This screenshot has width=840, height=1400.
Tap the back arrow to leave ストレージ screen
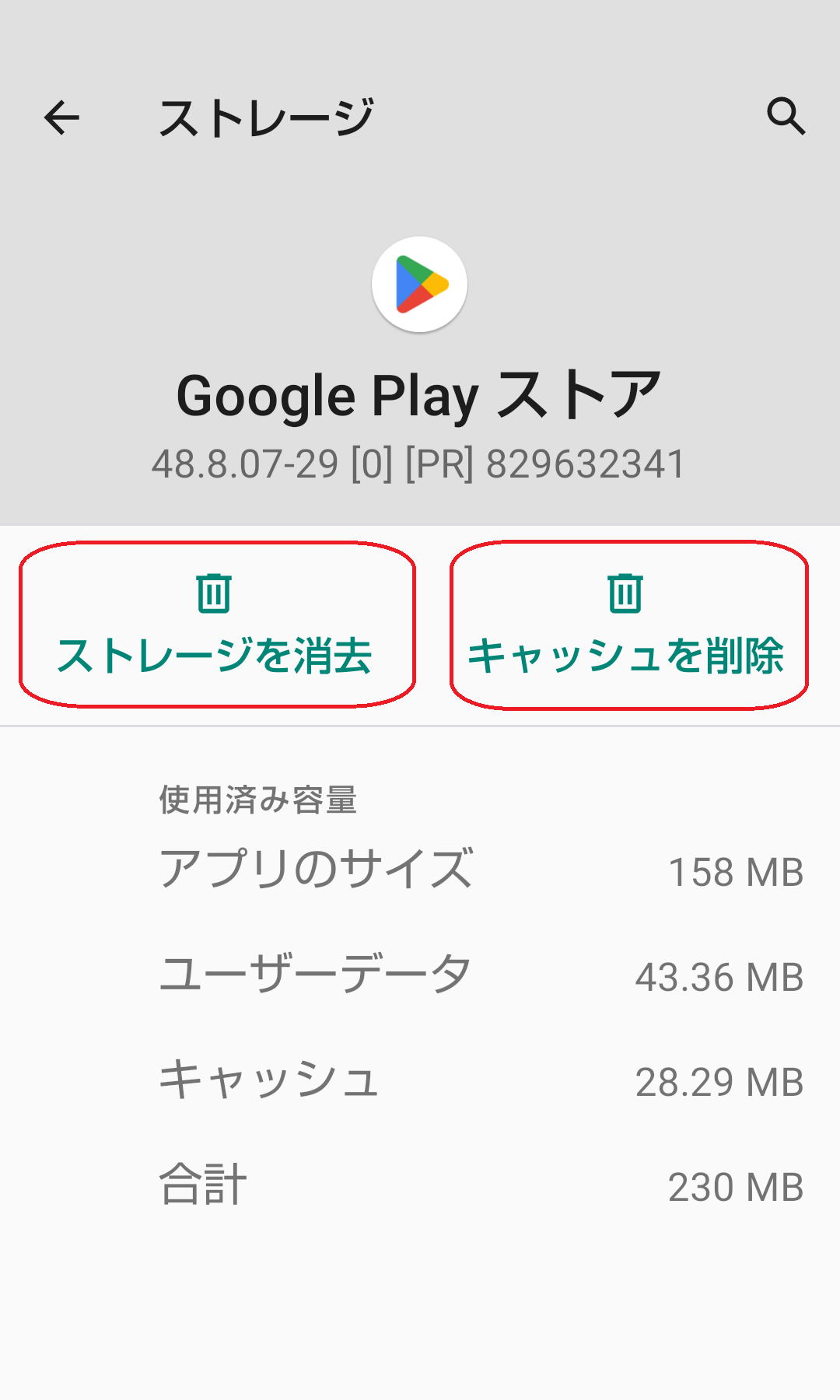(x=61, y=117)
